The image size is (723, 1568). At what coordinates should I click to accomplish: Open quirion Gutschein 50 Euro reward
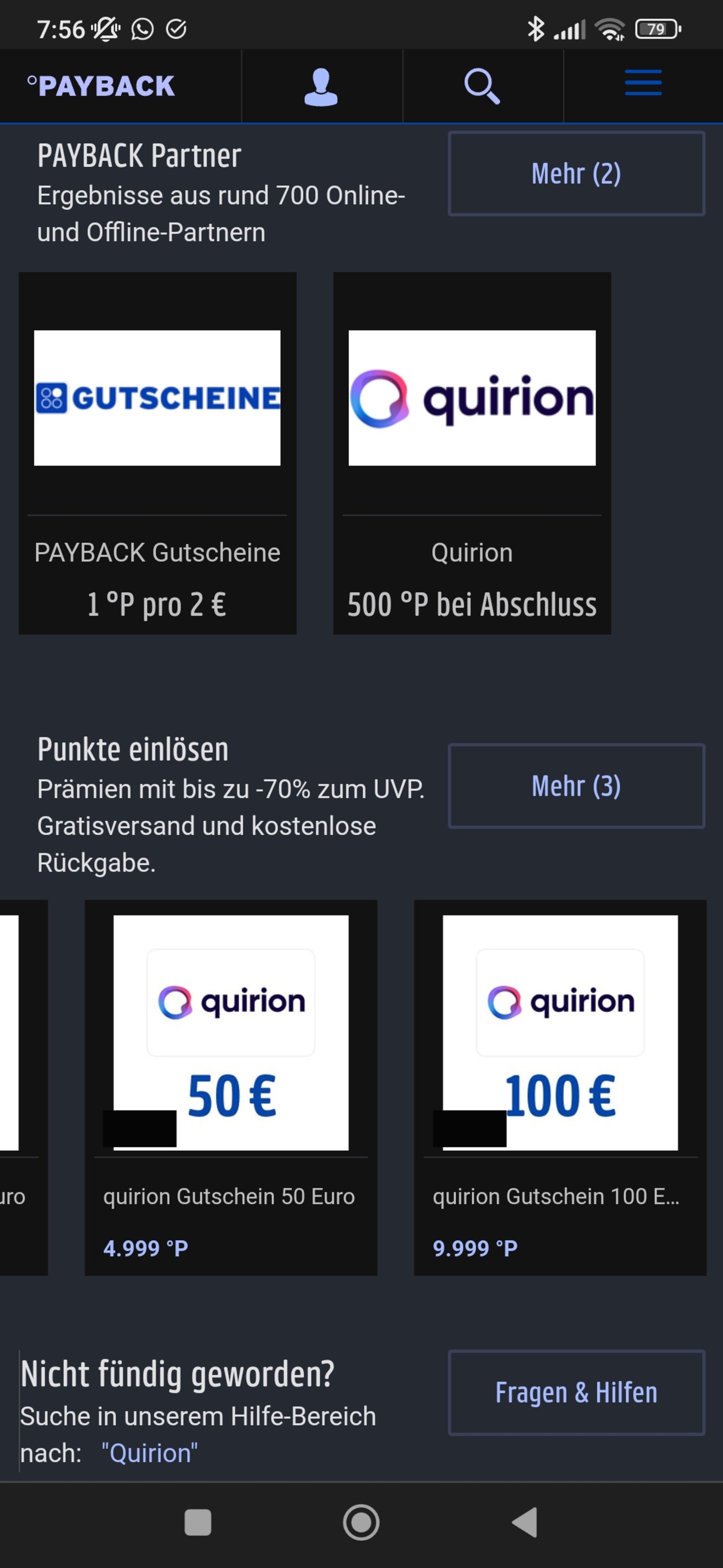(231, 1088)
